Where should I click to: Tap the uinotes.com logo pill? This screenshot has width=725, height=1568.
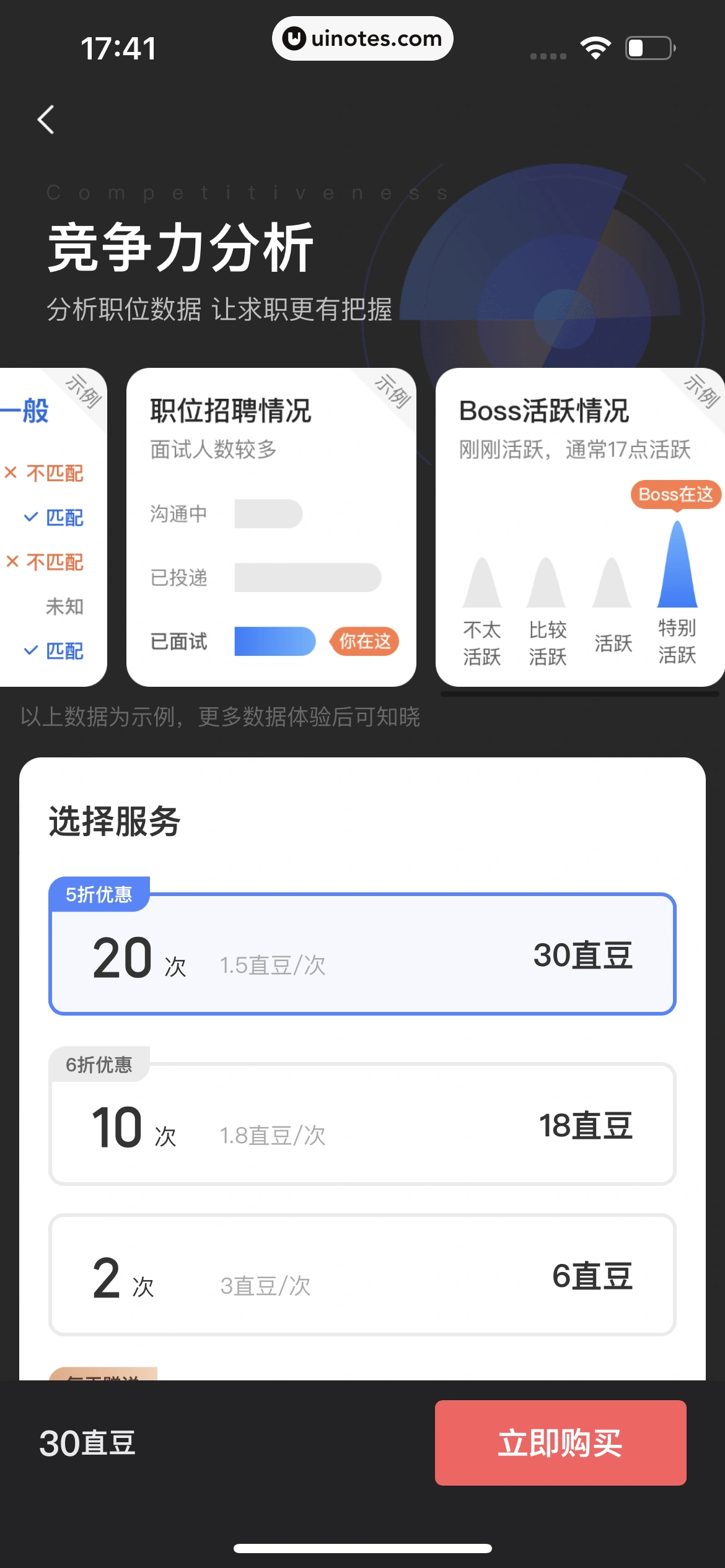[362, 38]
